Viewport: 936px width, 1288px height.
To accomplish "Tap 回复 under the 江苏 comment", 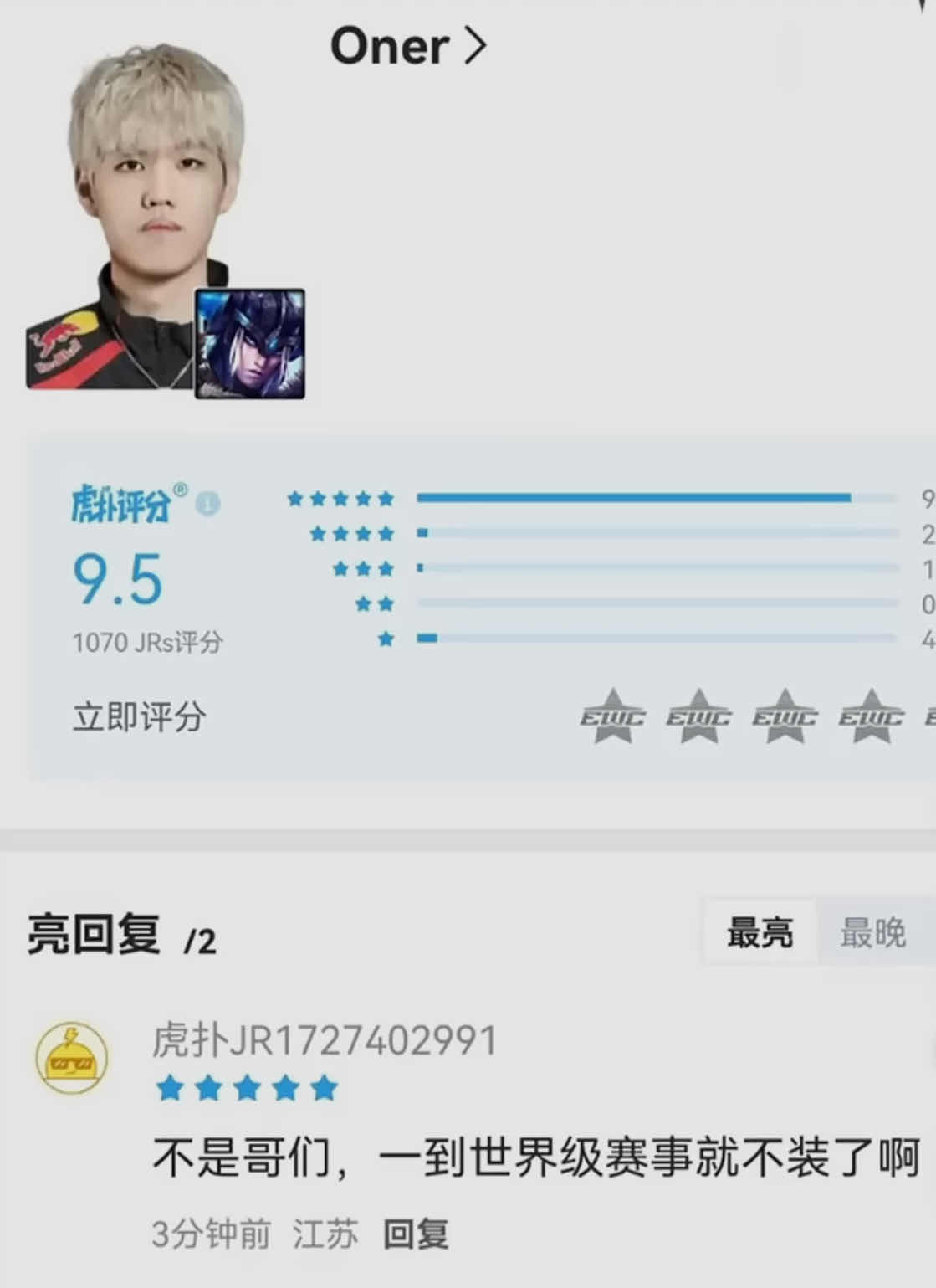I will coord(416,1234).
